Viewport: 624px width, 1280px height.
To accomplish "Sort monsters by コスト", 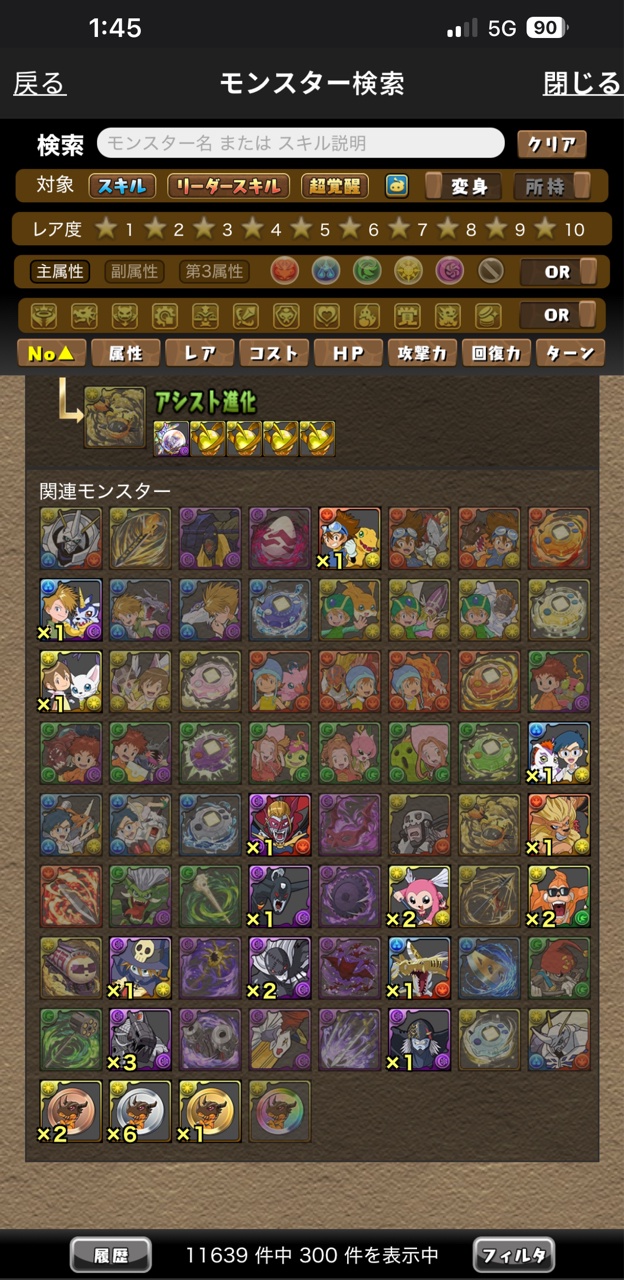I will click(273, 352).
